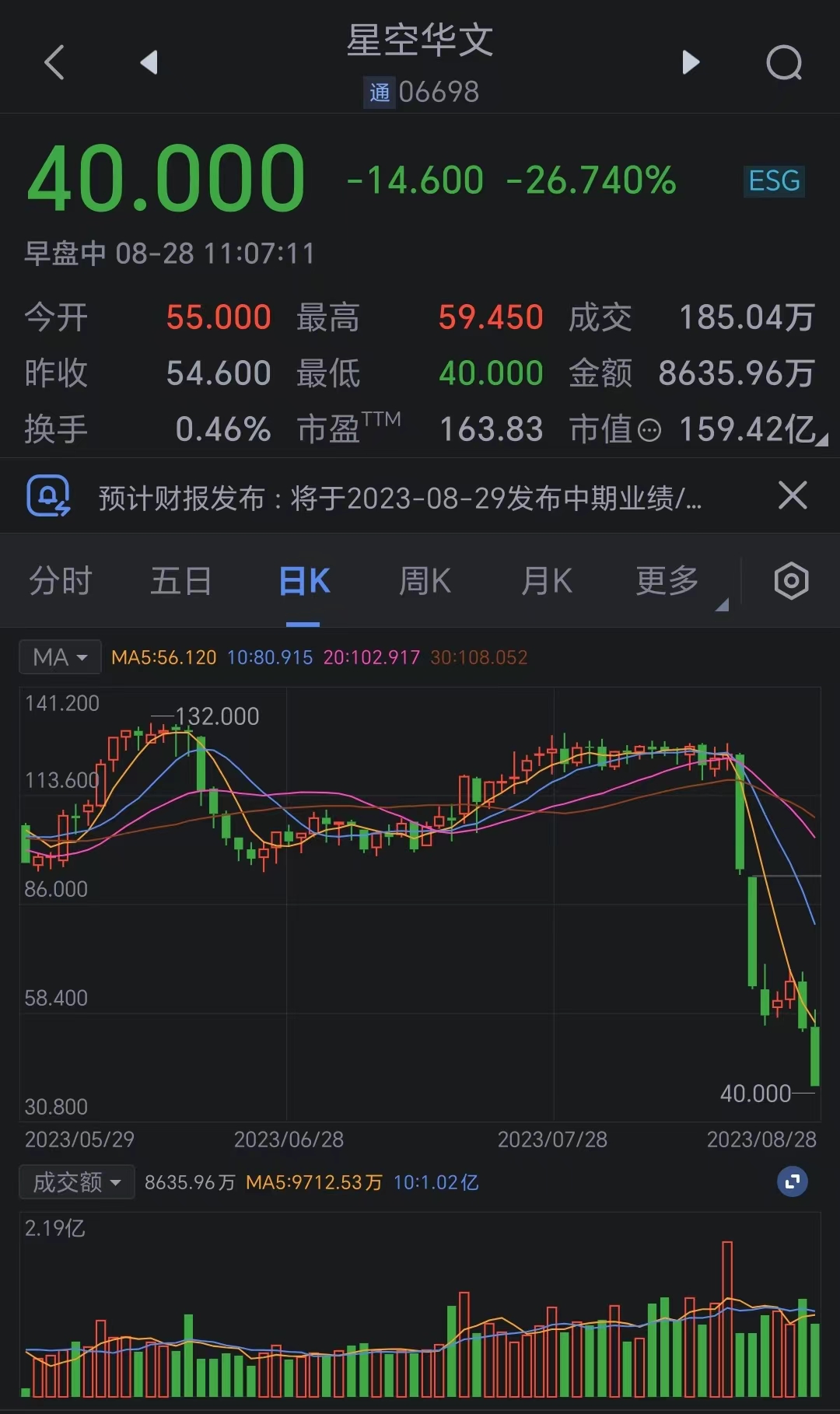
Task: Switch to the 五日 chart tab
Action: pyautogui.click(x=180, y=581)
